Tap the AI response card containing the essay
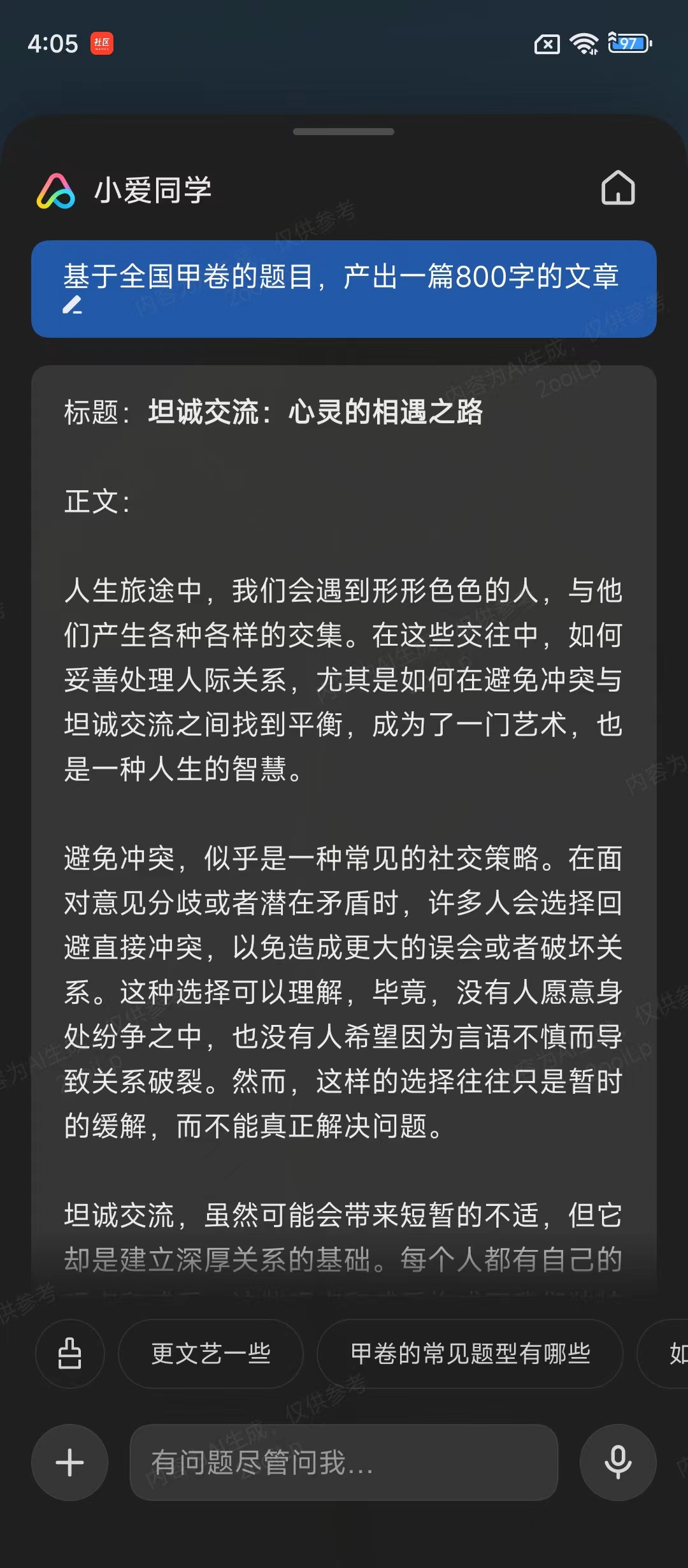 click(x=344, y=829)
